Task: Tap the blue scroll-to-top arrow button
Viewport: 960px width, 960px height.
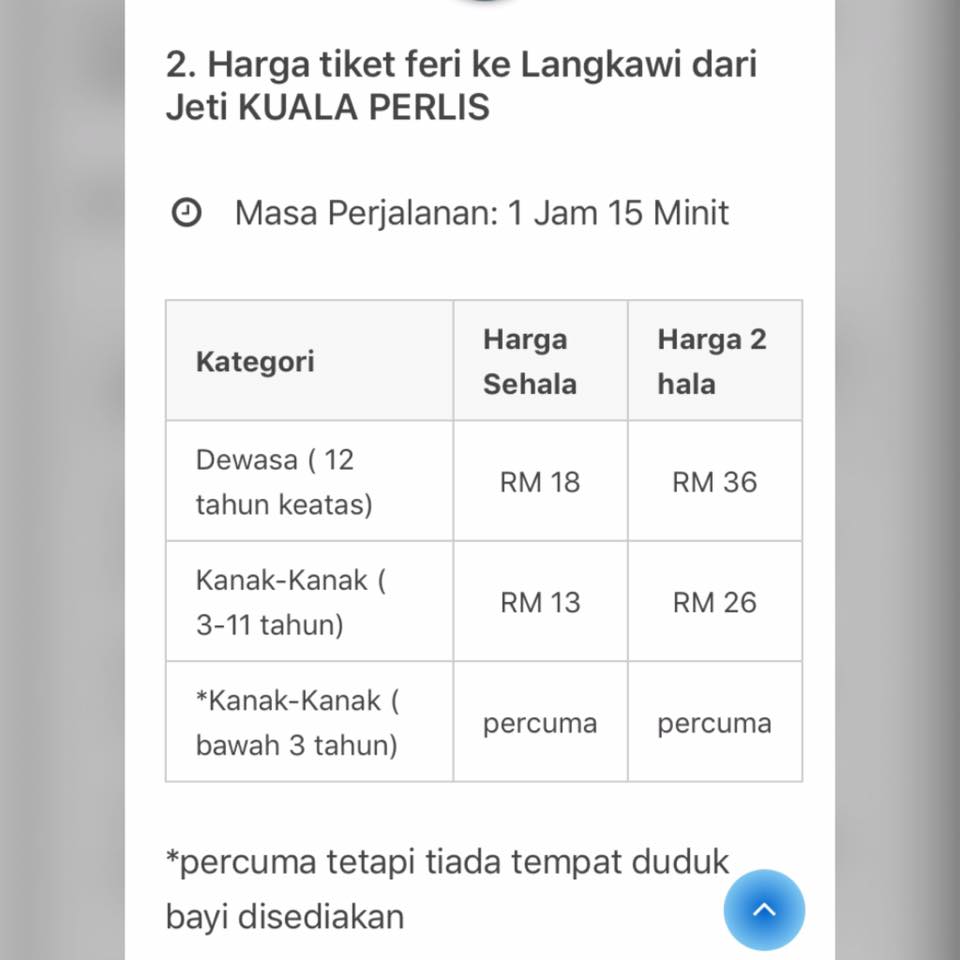Action: point(764,910)
